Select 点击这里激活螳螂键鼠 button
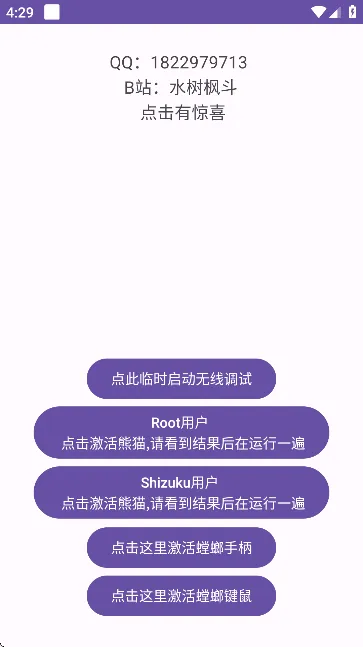The image size is (363, 647). (181, 596)
